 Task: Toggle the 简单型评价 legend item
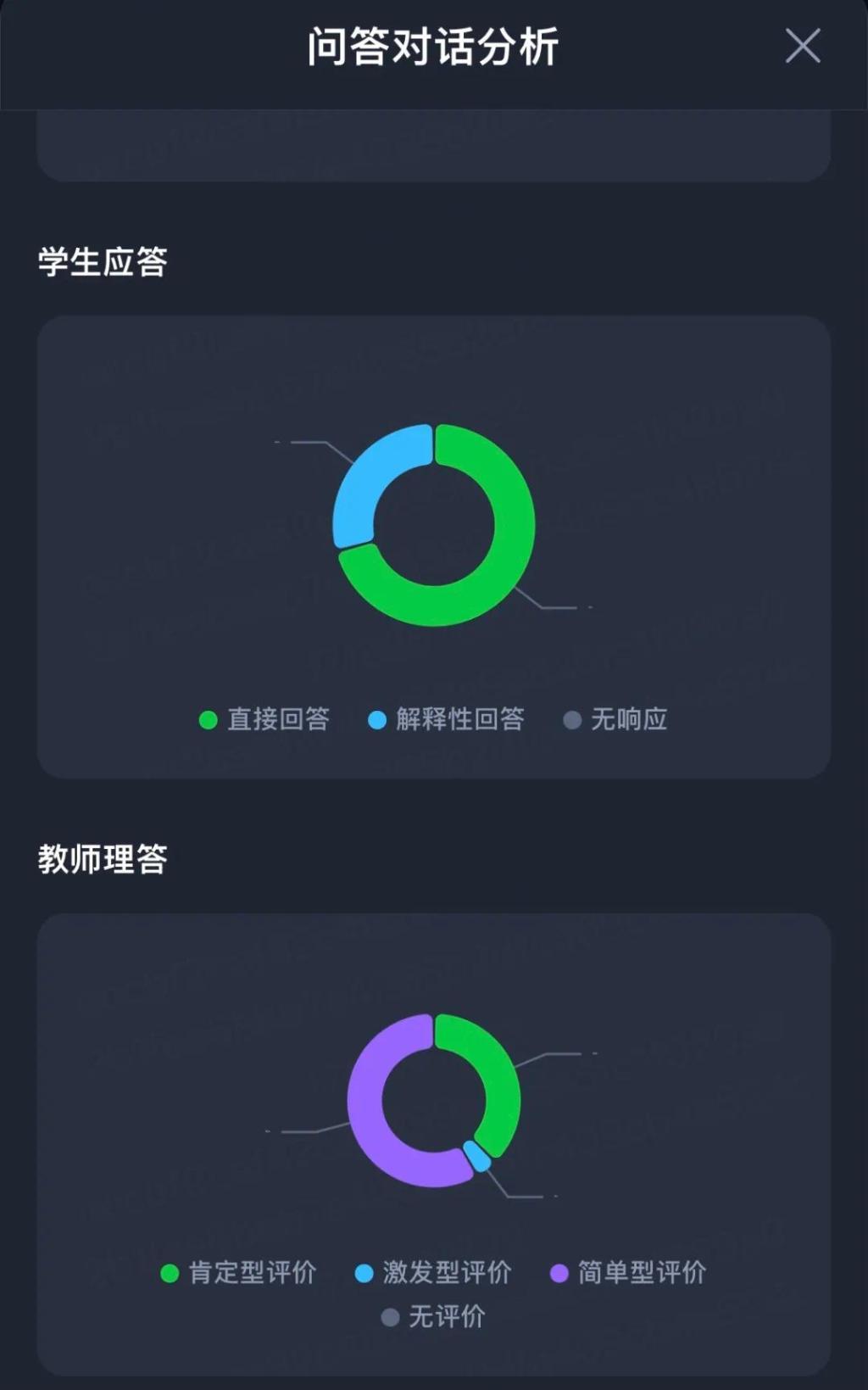(628, 1272)
